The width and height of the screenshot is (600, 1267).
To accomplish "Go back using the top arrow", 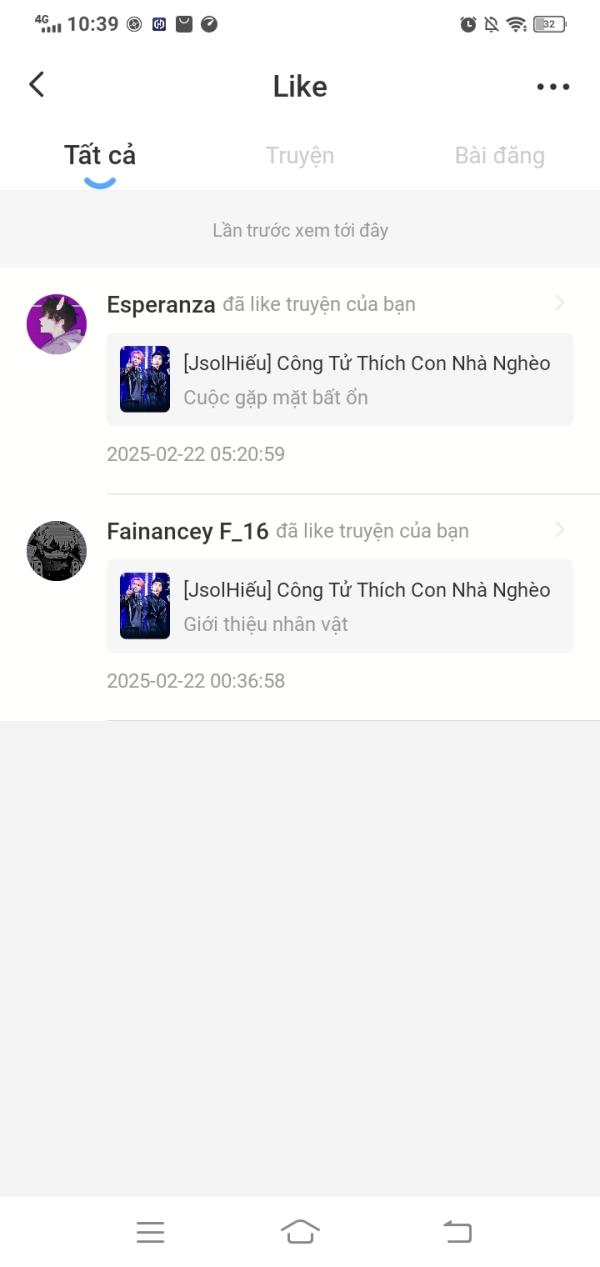I will [x=37, y=85].
